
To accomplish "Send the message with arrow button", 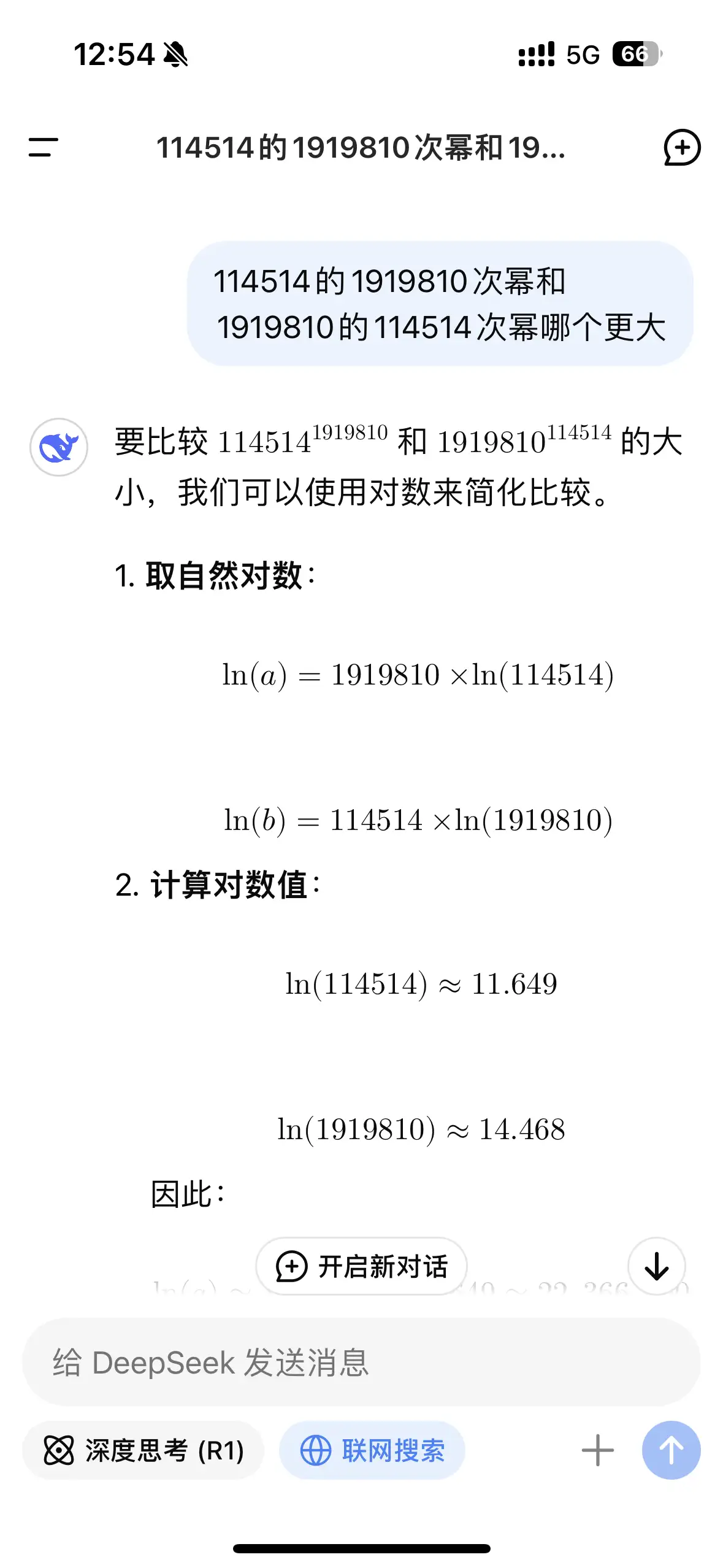I will point(671,1450).
